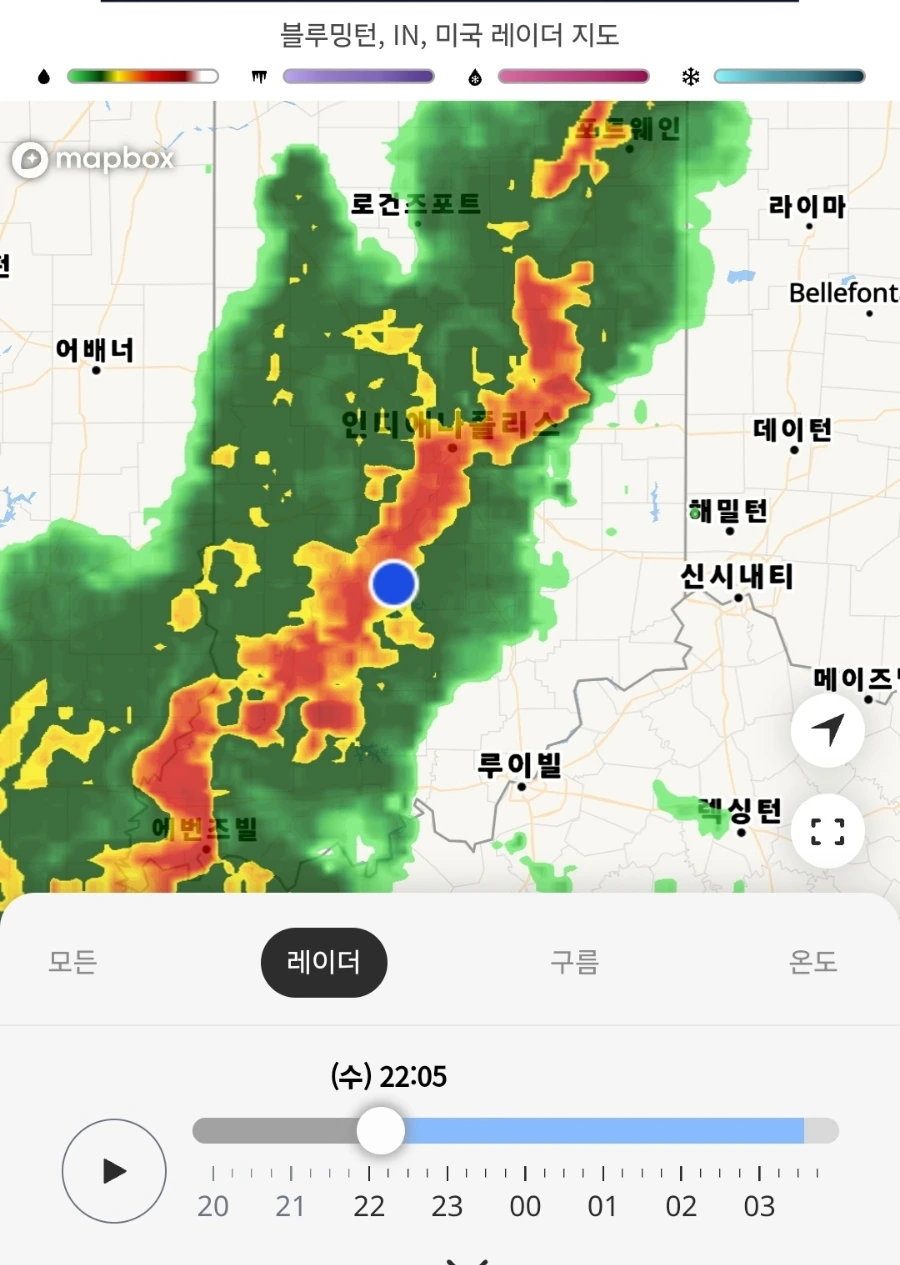Play the radar animation
Screen dimensions: 900x1265
point(114,1171)
